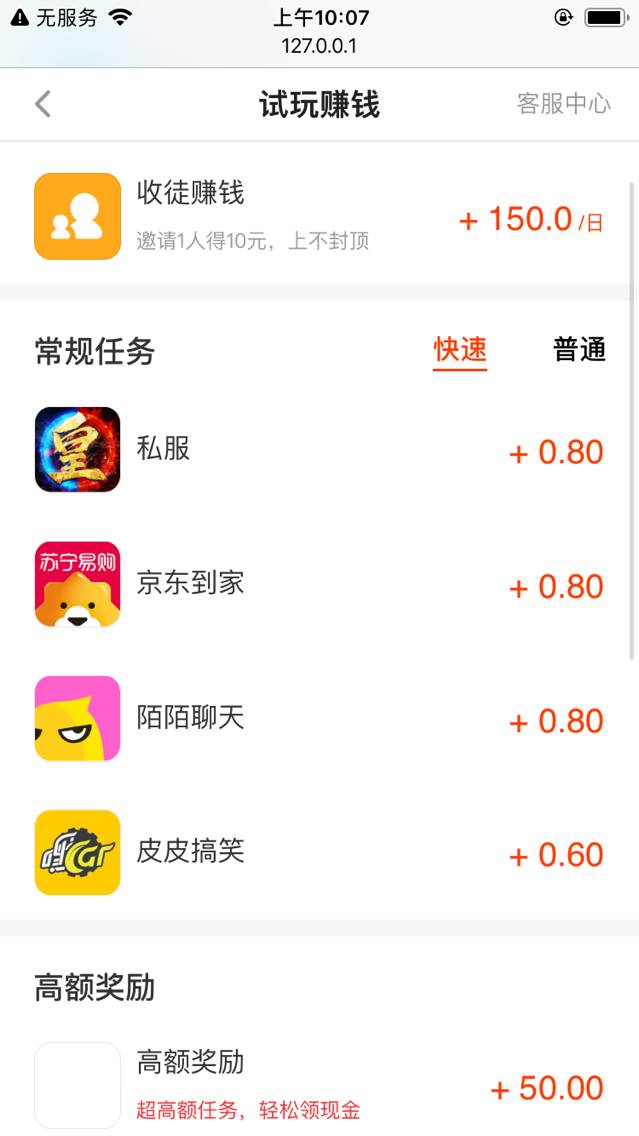Switch to the 快速 tab
Screen dimensions: 639x1136
coord(460,350)
